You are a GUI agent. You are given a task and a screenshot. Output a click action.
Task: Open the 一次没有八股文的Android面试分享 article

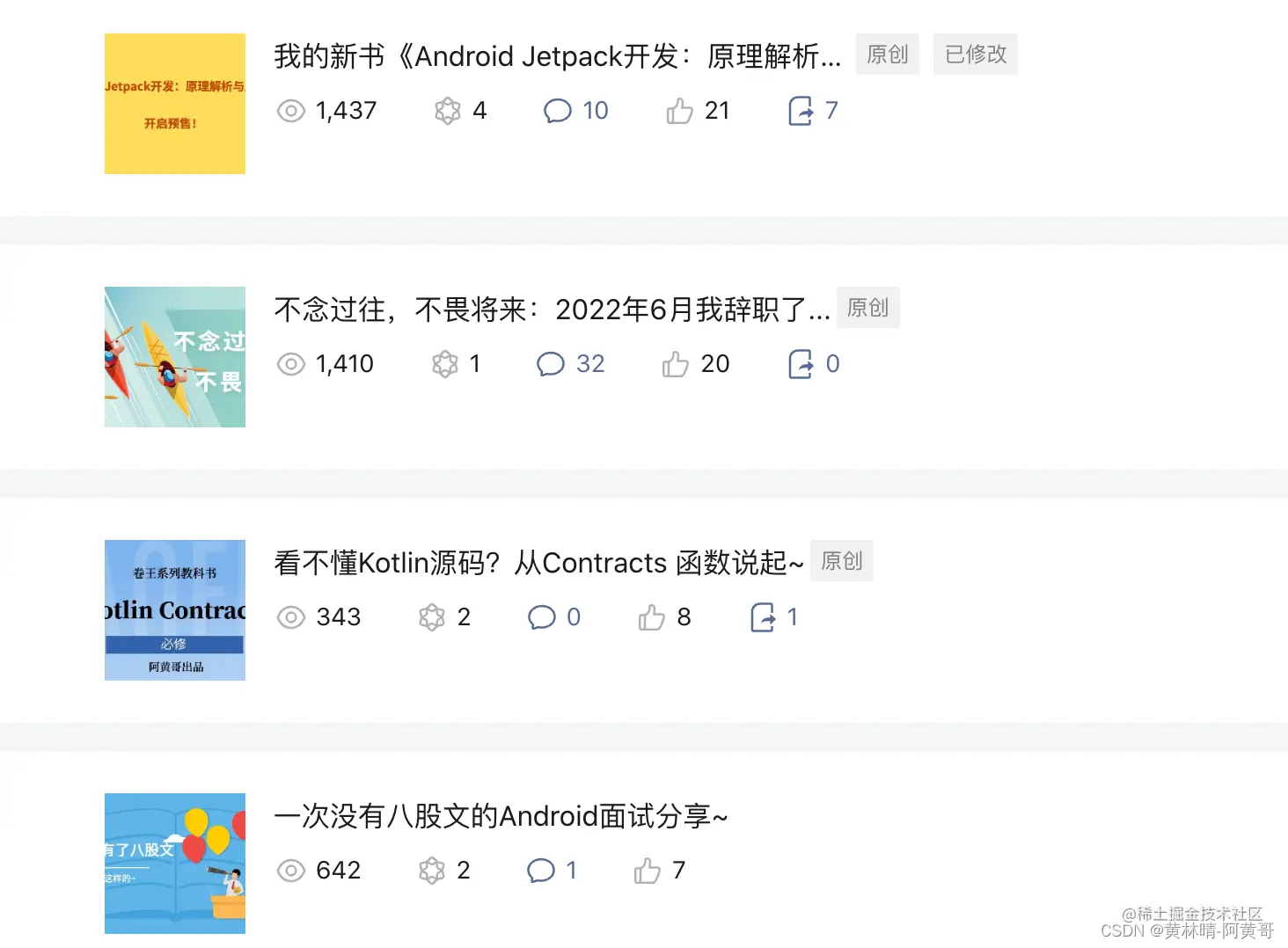click(501, 816)
